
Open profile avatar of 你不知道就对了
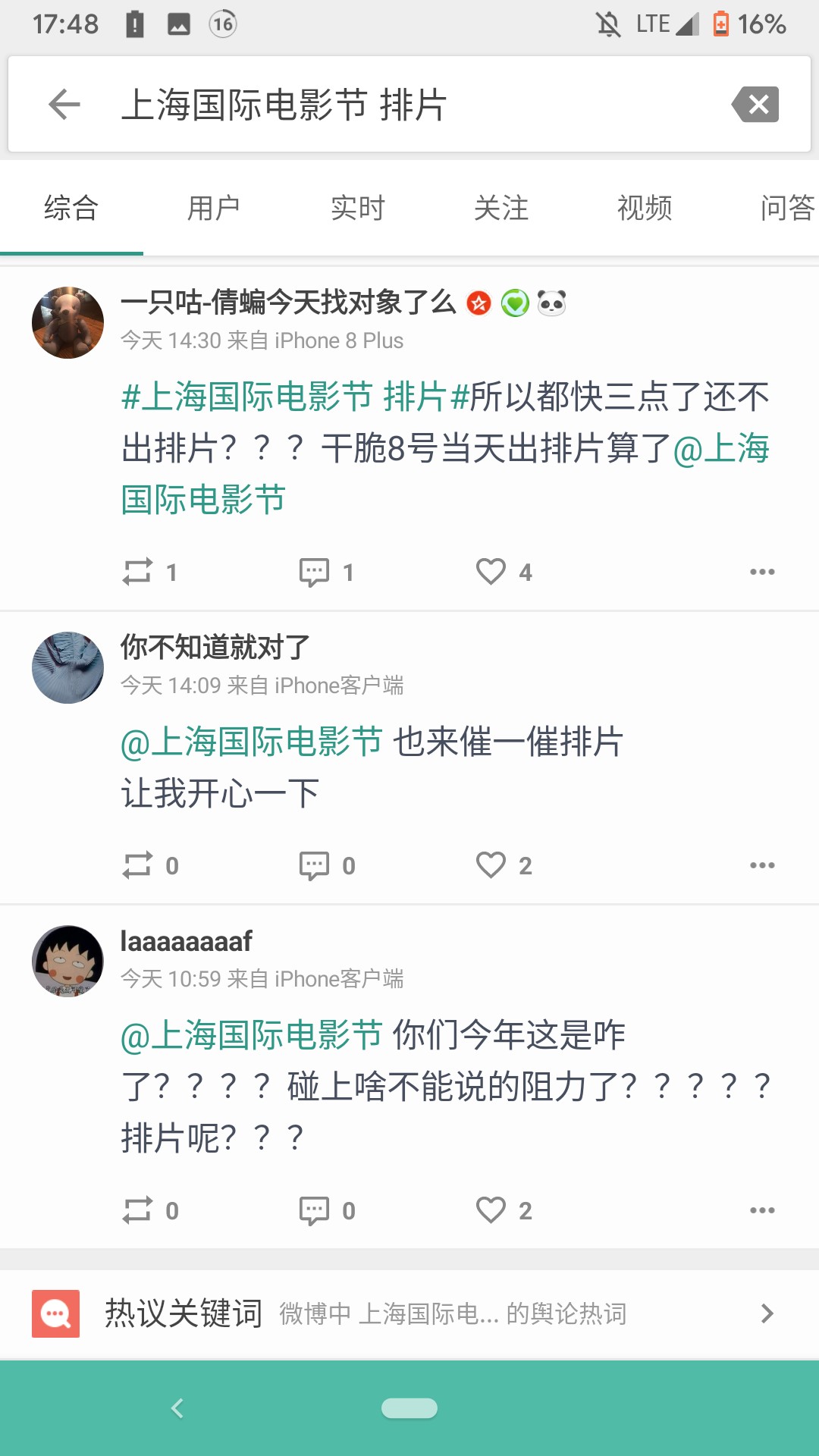(67, 667)
